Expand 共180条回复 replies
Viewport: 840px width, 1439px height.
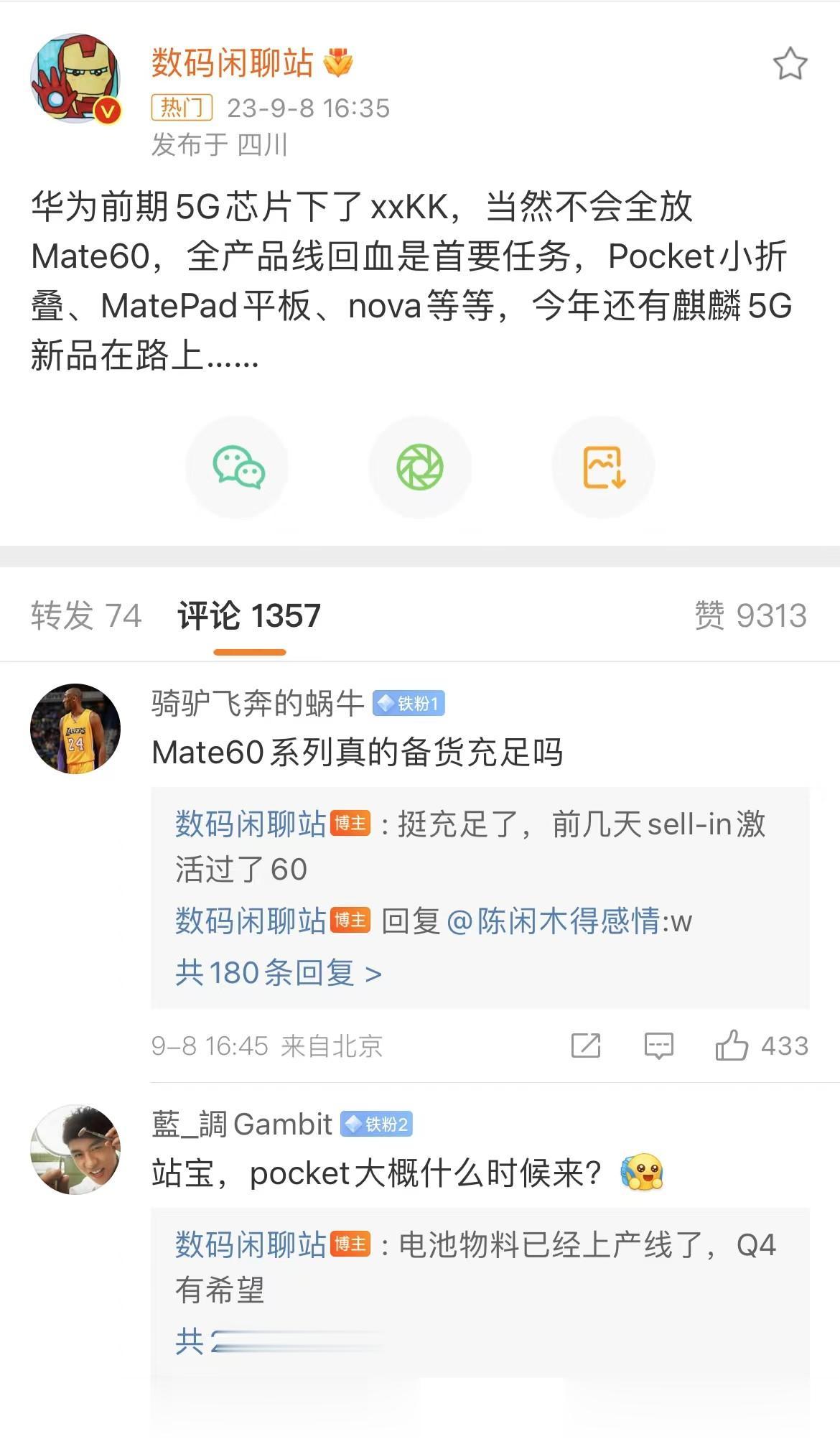279,973
